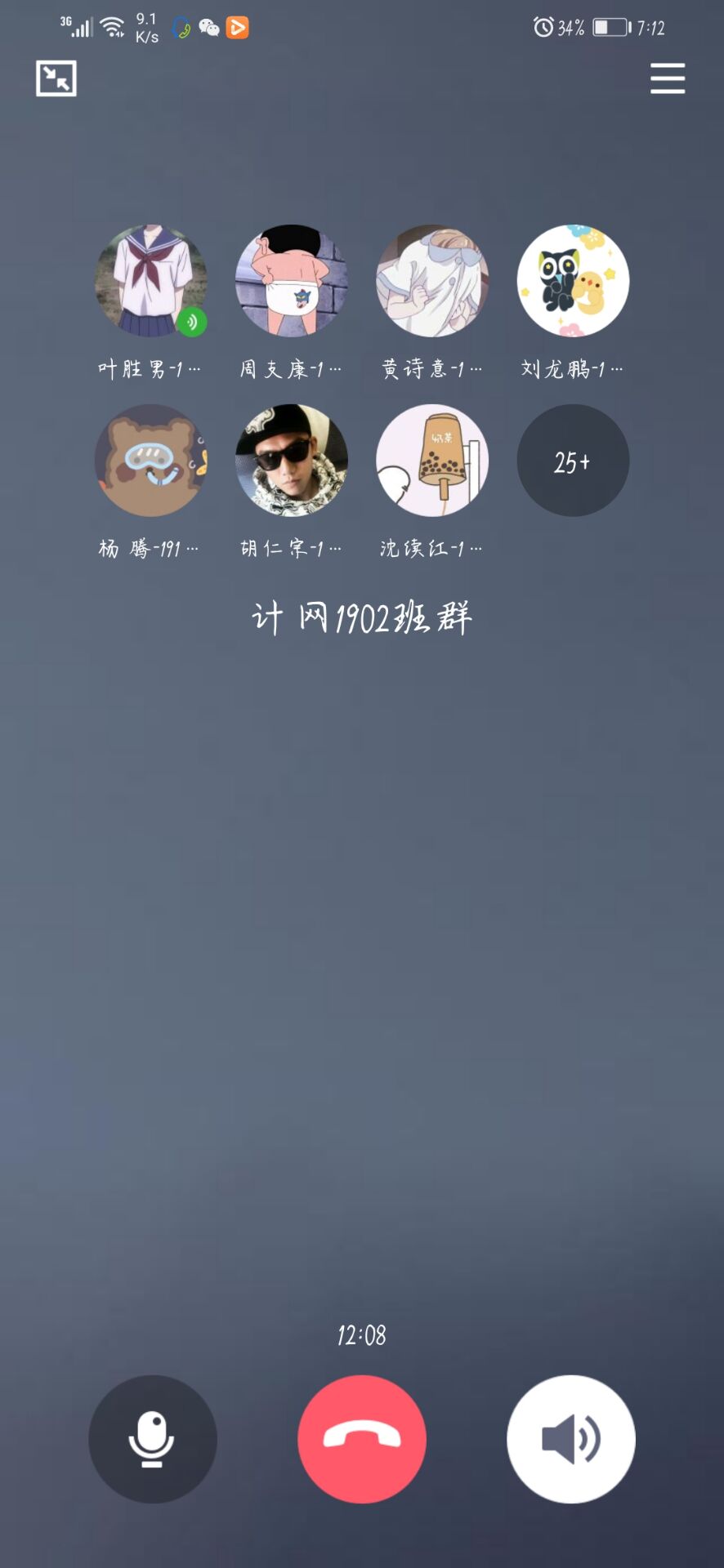Screen dimensions: 724x1568
Task: Open 沈缤红's bubble tea avatar
Action: coord(432,461)
